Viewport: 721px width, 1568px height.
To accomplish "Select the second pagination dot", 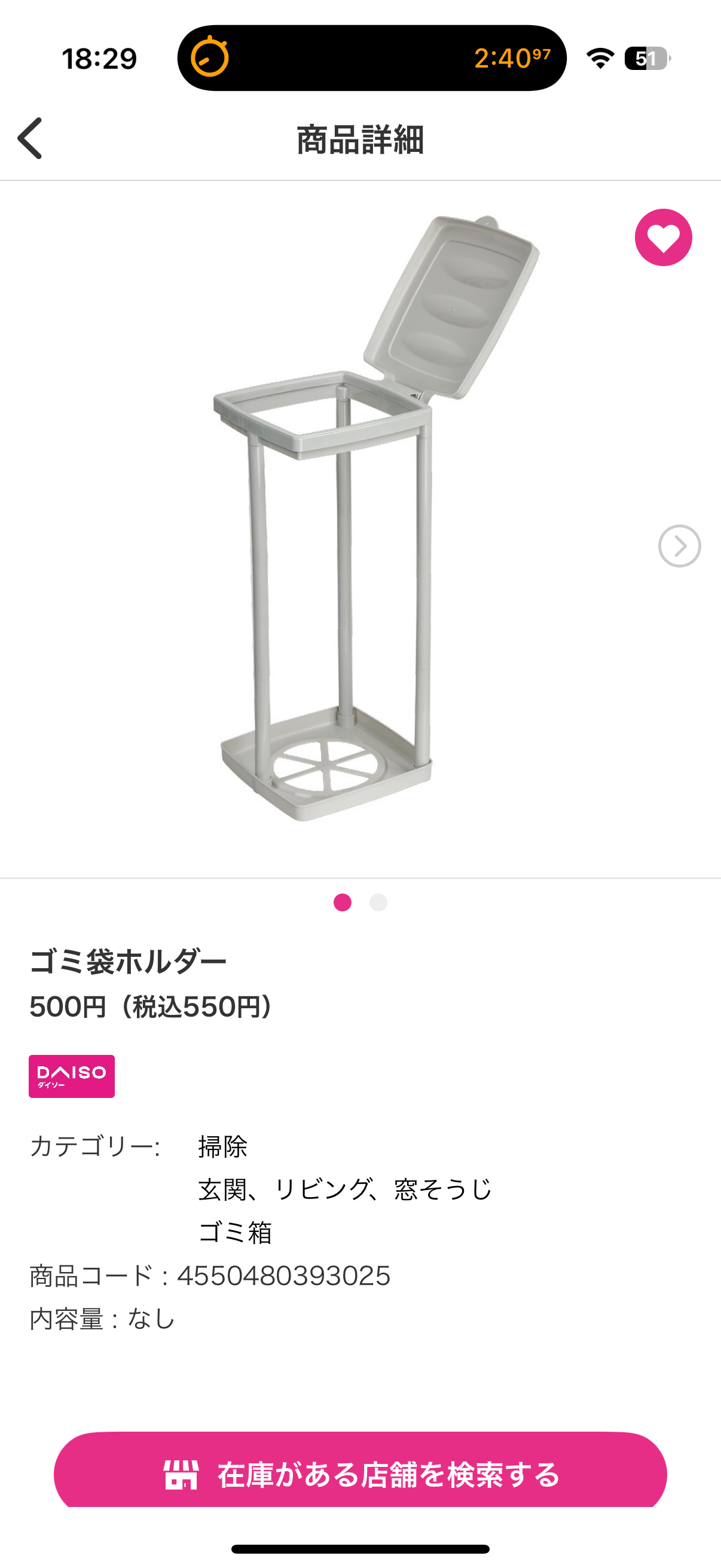I will point(378,903).
